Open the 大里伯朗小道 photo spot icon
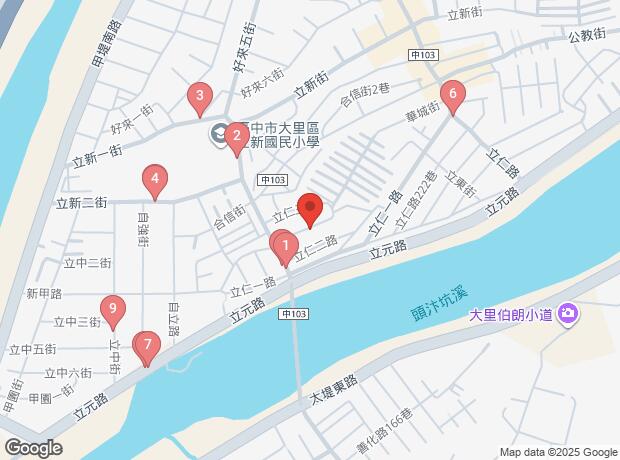The height and width of the screenshot is (460, 620). tap(568, 314)
